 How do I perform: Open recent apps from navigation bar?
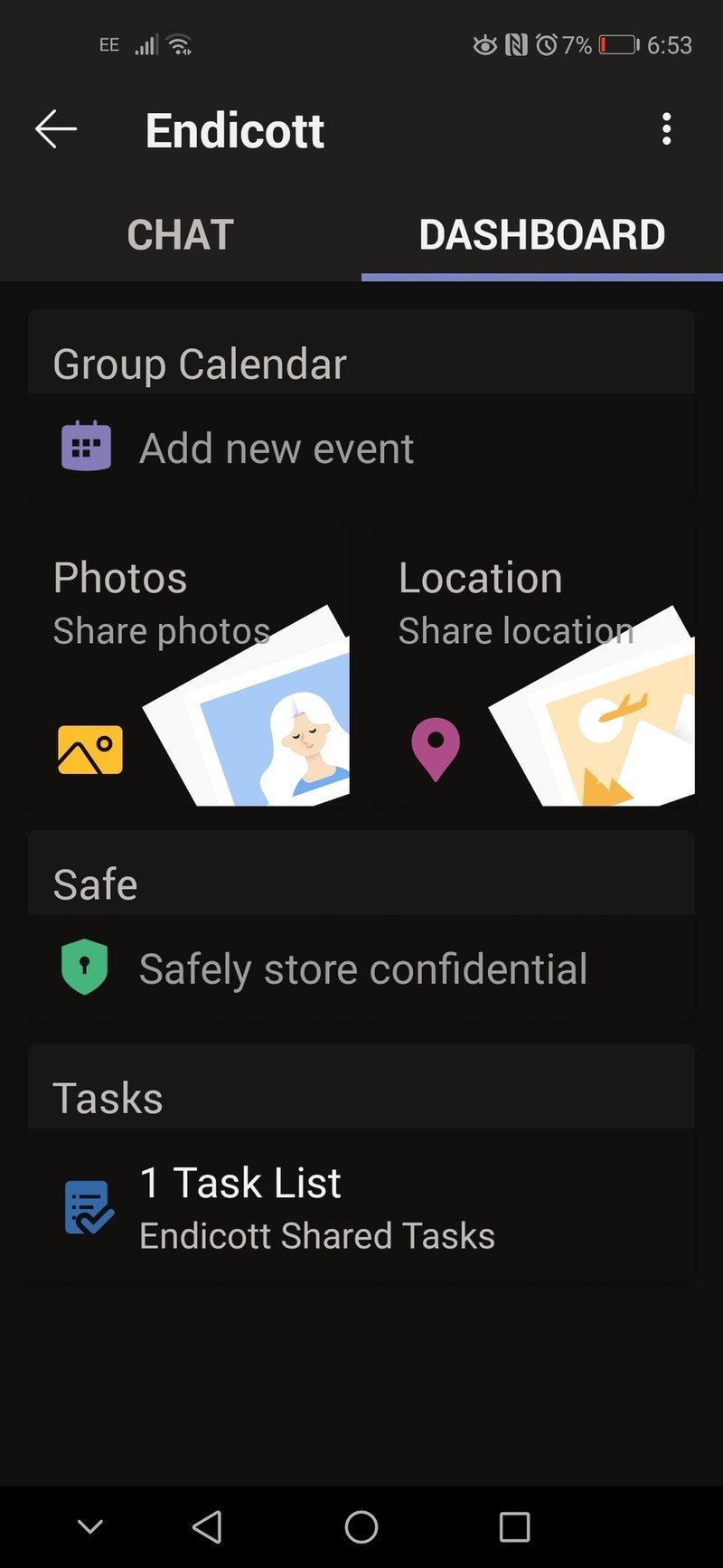pyautogui.click(x=514, y=1527)
